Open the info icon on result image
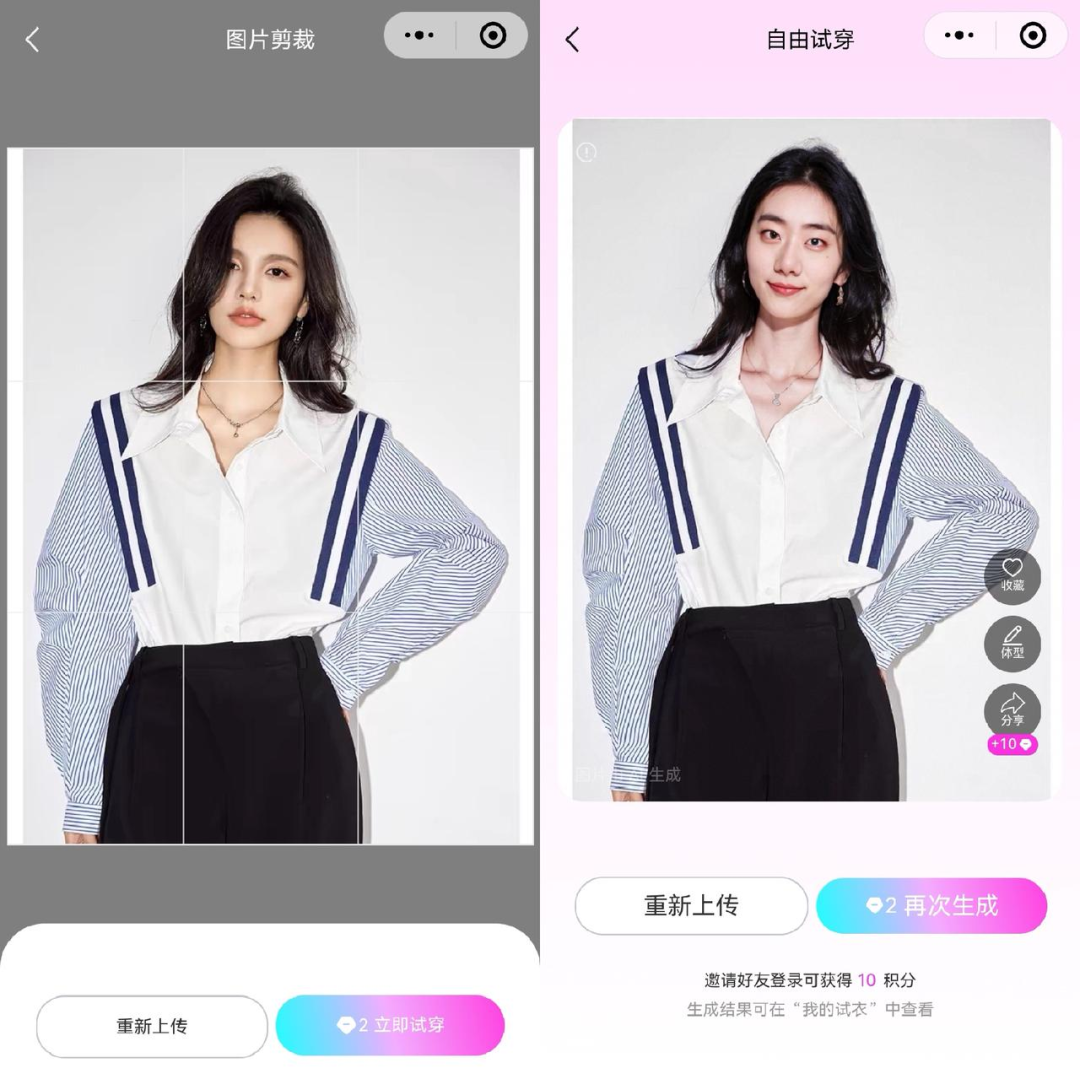 587,152
